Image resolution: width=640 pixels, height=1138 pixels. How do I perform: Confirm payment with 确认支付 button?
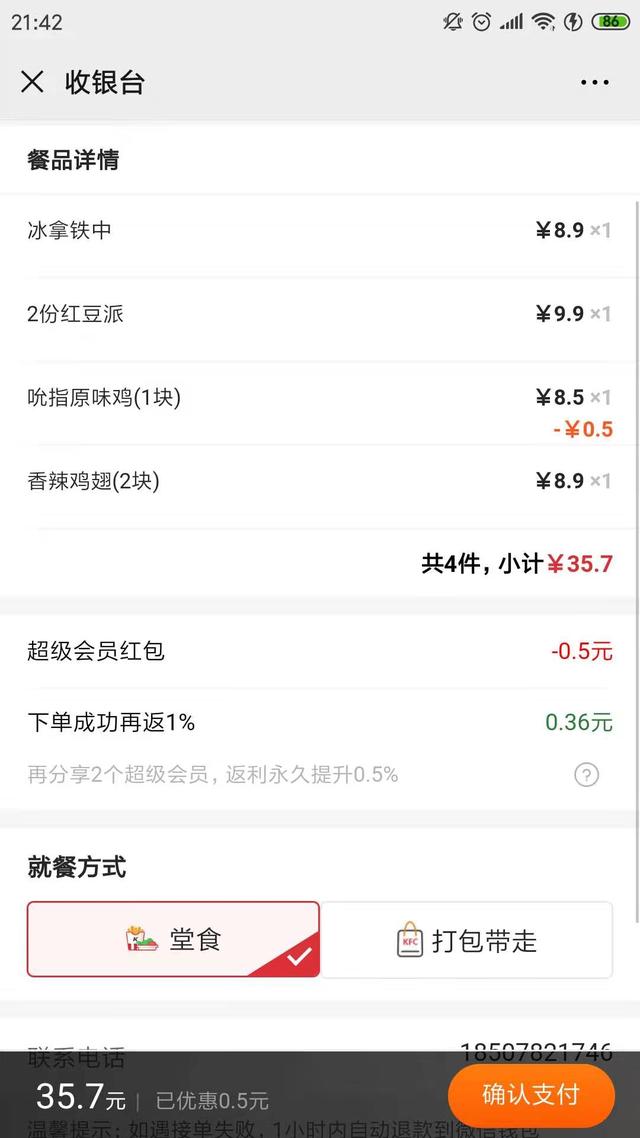(x=531, y=1094)
